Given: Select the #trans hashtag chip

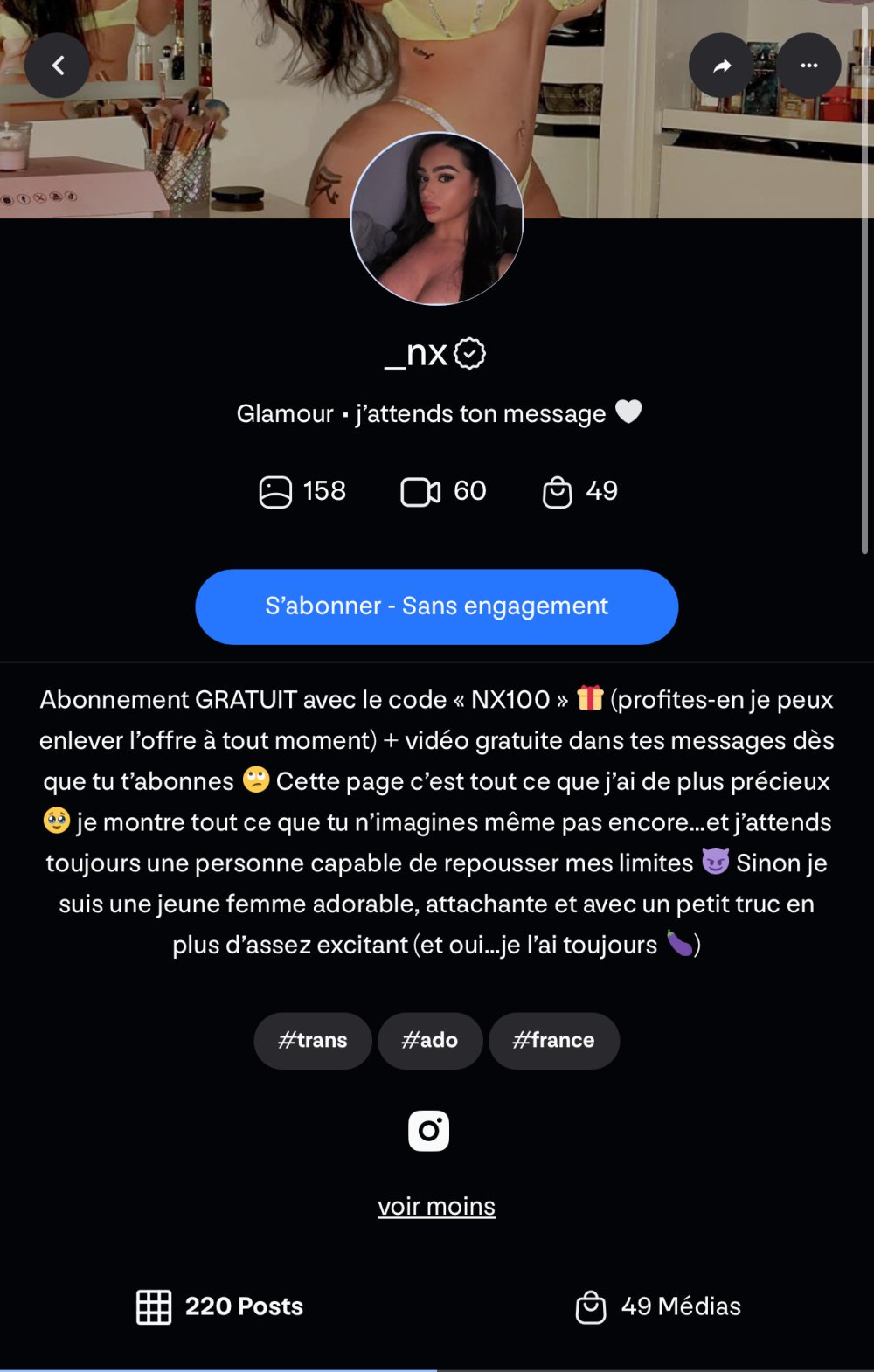Looking at the screenshot, I should pyautogui.click(x=313, y=1040).
